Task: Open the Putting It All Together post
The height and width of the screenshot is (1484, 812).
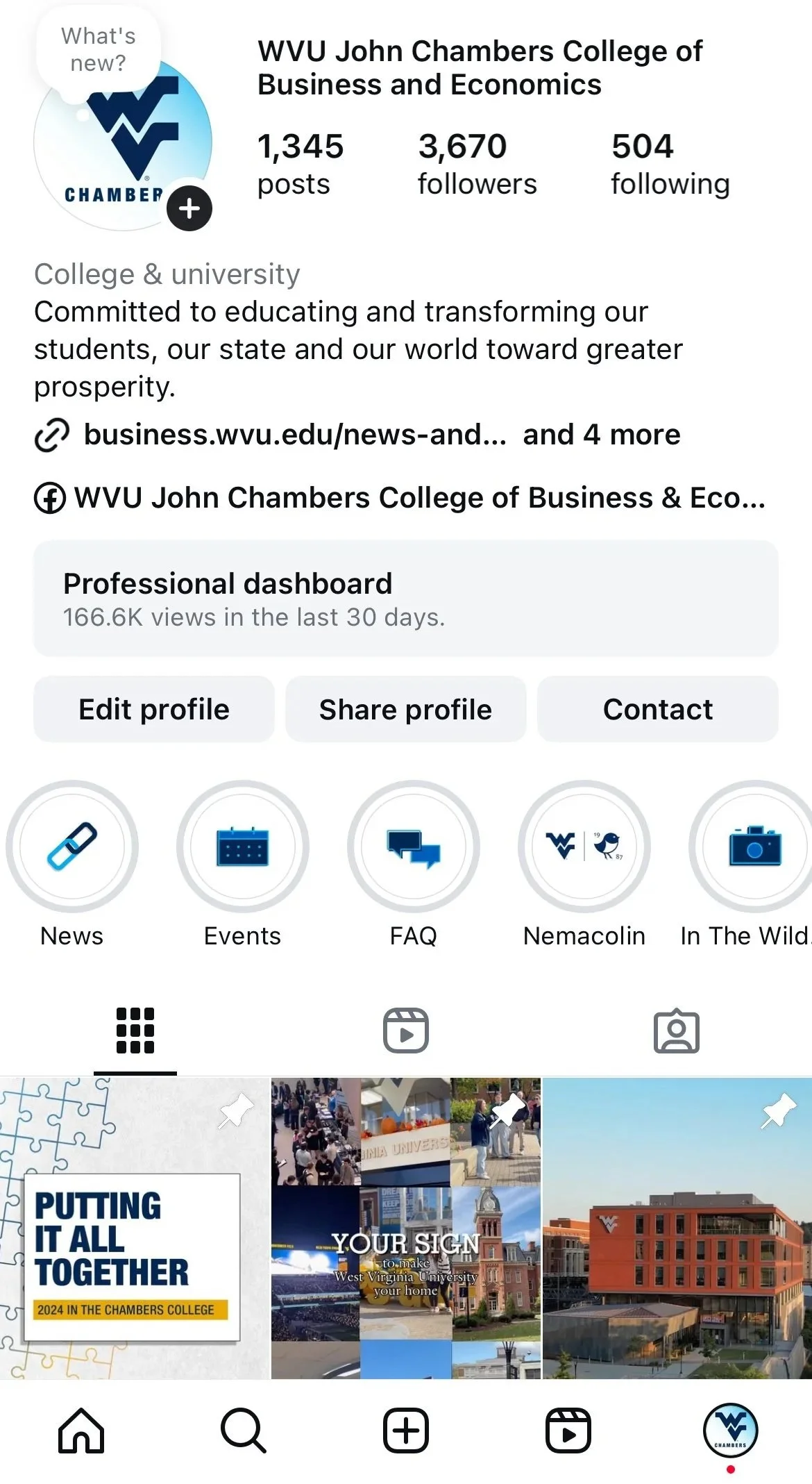Action: point(135,1228)
